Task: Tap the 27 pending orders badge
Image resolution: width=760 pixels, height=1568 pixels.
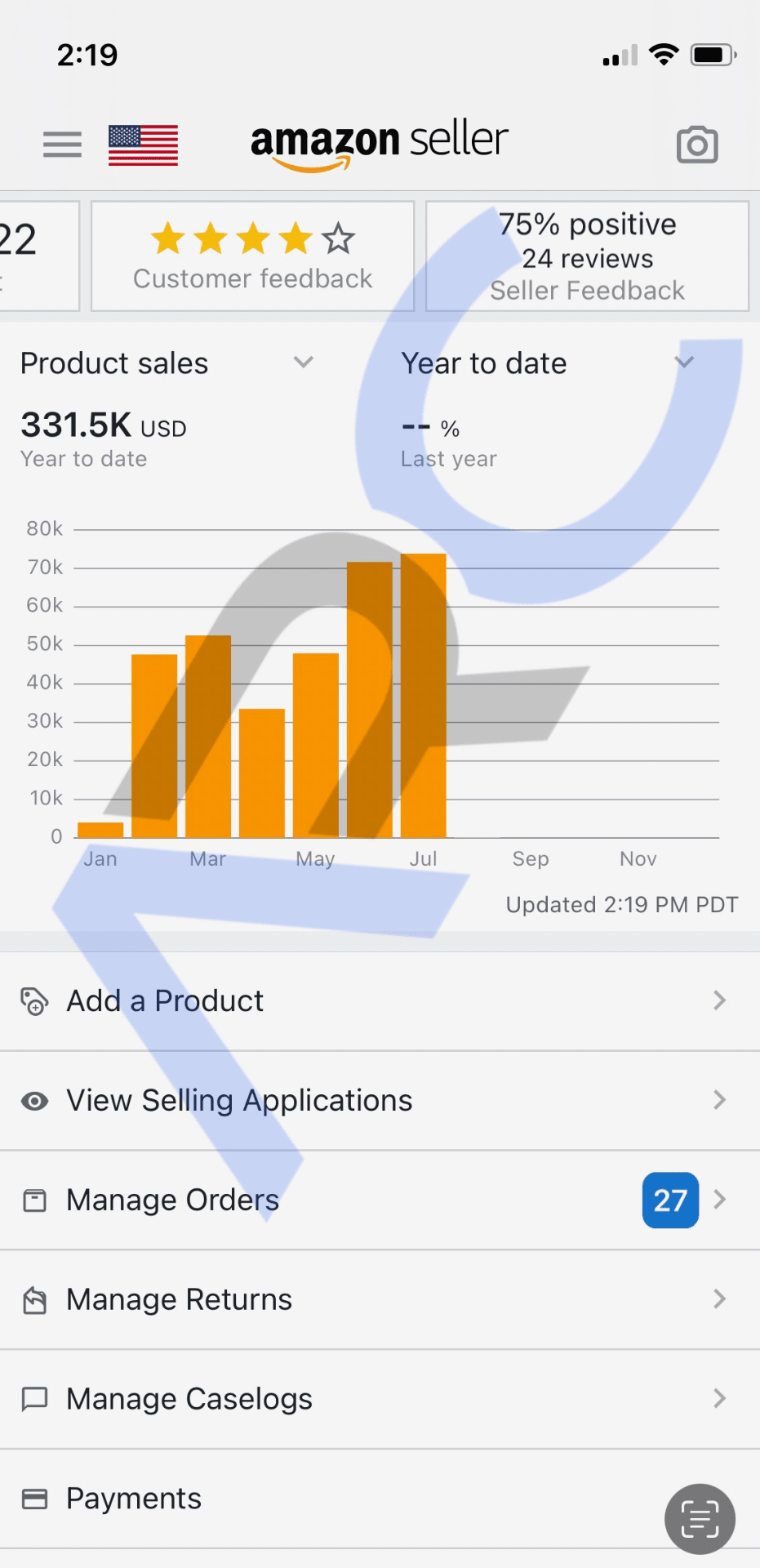Action: 669,1200
